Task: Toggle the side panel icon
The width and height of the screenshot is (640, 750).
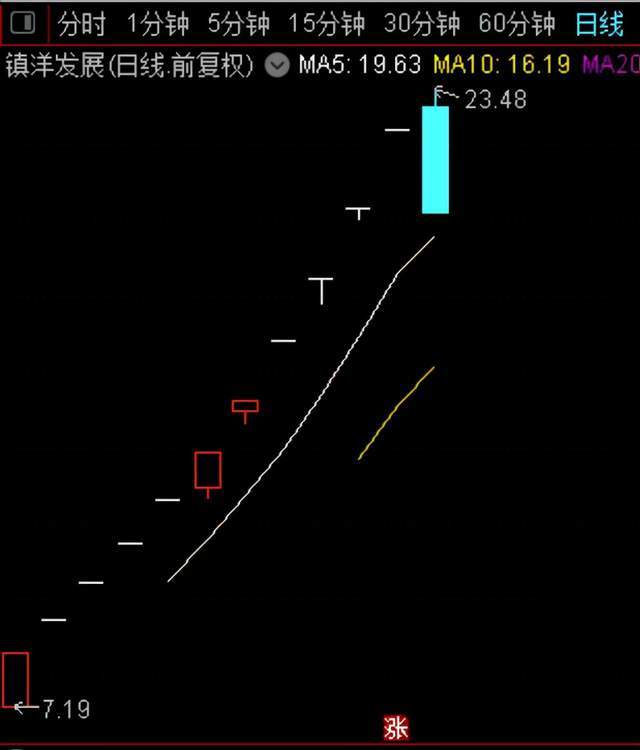Action: tap(23, 23)
